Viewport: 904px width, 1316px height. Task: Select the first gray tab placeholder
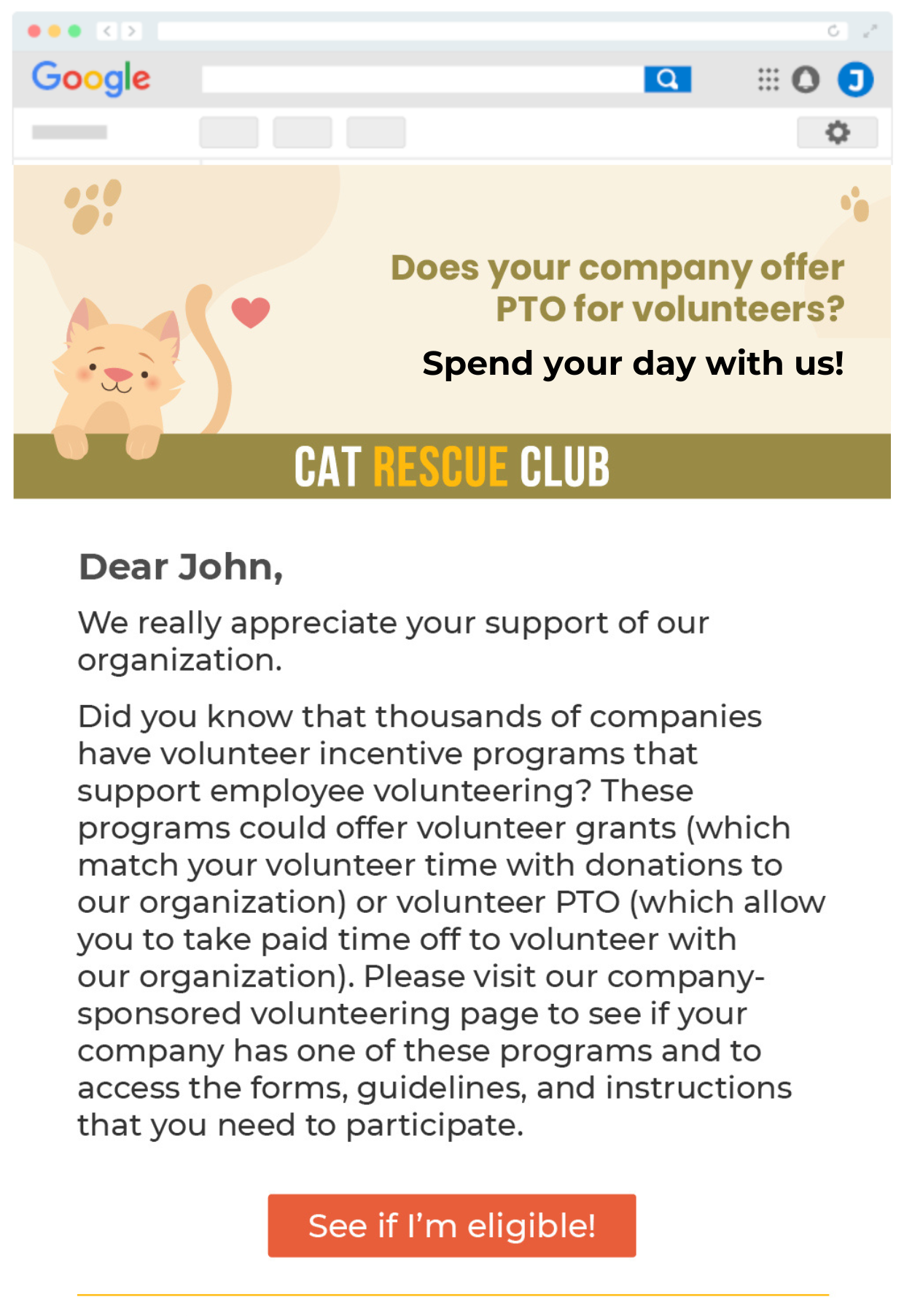pyautogui.click(x=229, y=133)
